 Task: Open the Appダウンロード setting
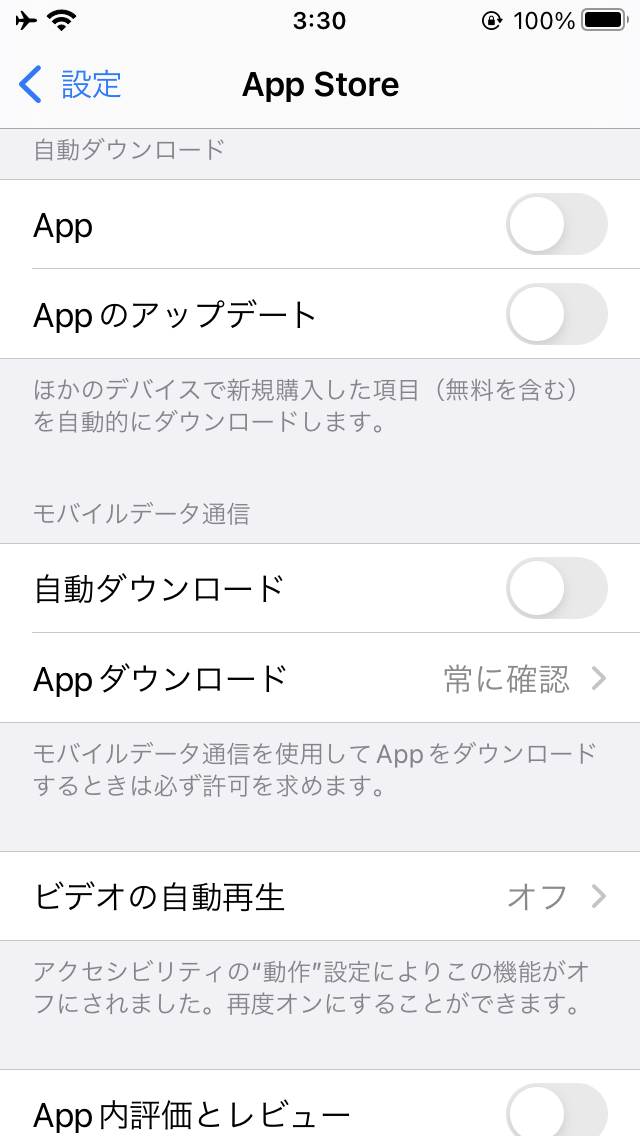320,679
